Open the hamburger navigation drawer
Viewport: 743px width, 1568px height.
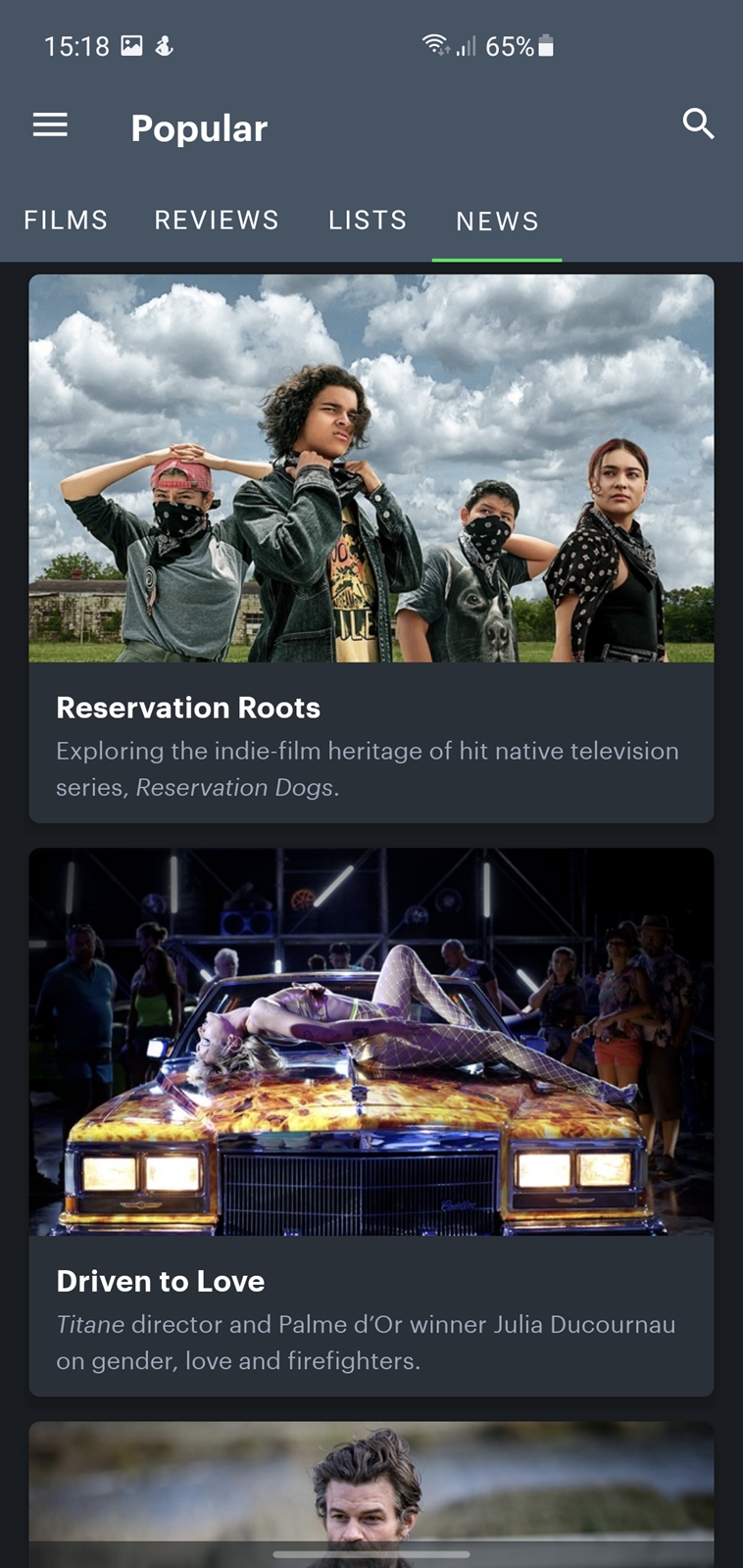tap(50, 124)
